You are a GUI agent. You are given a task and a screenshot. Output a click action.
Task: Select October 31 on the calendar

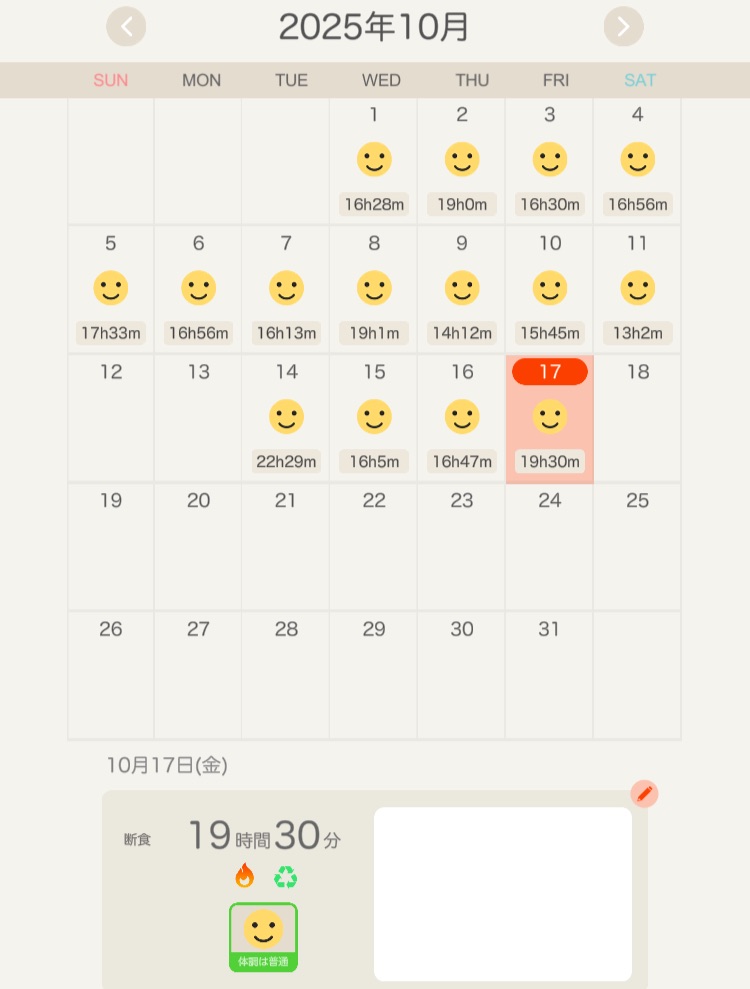tap(549, 675)
